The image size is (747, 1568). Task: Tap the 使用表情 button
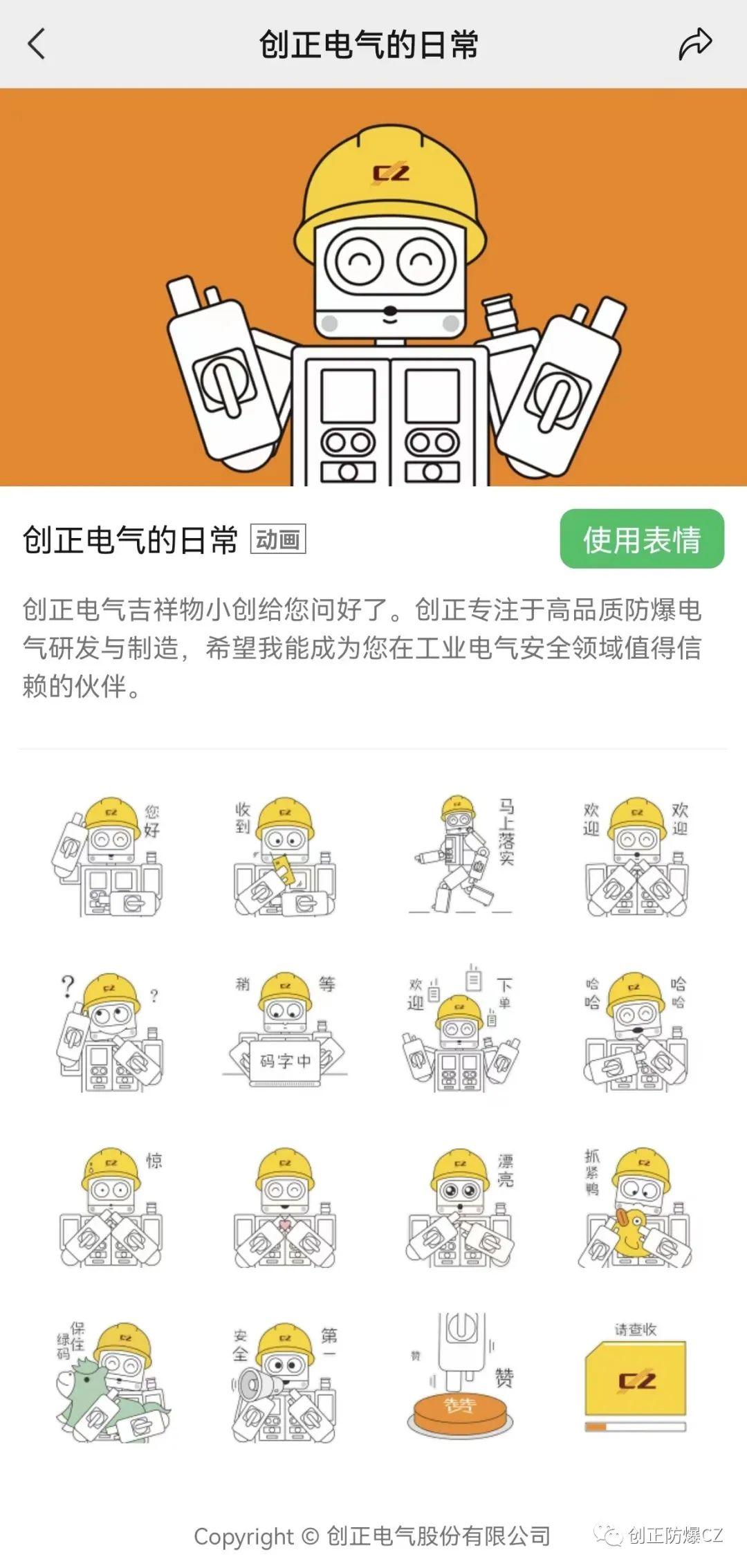click(x=642, y=539)
